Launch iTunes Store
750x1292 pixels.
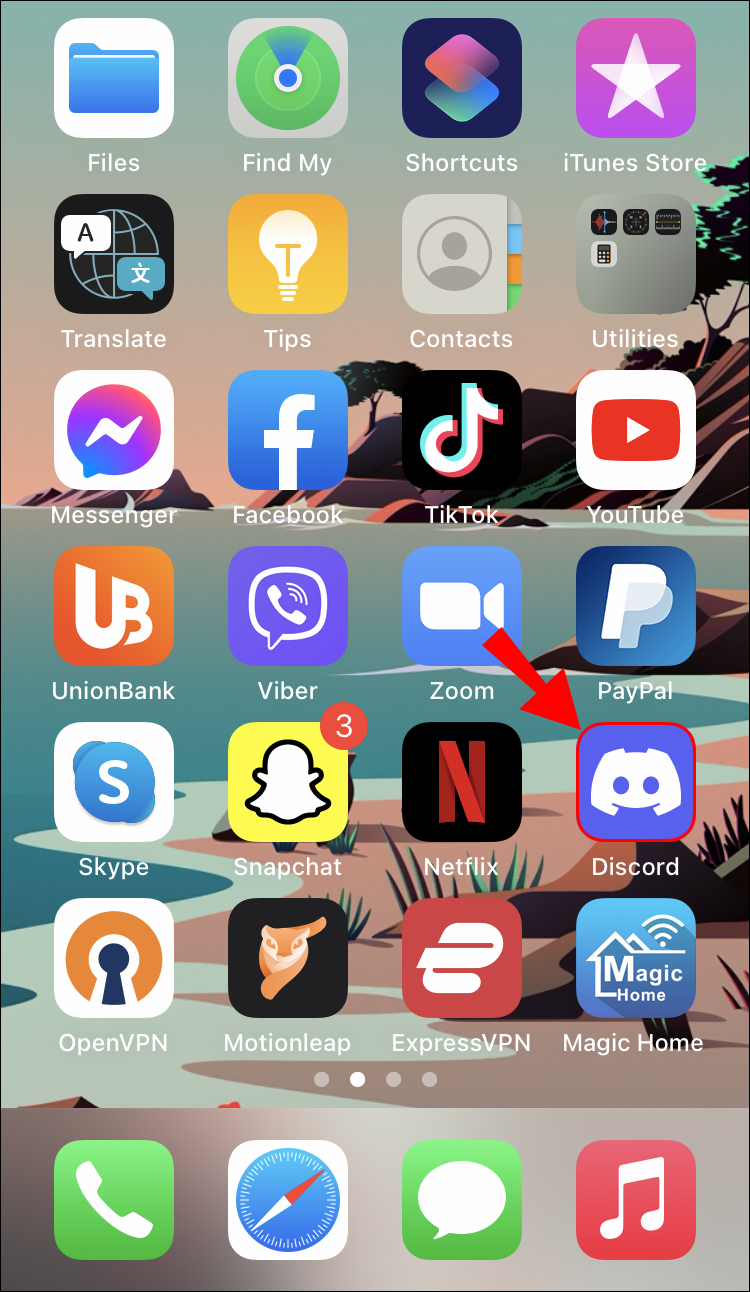tap(636, 78)
